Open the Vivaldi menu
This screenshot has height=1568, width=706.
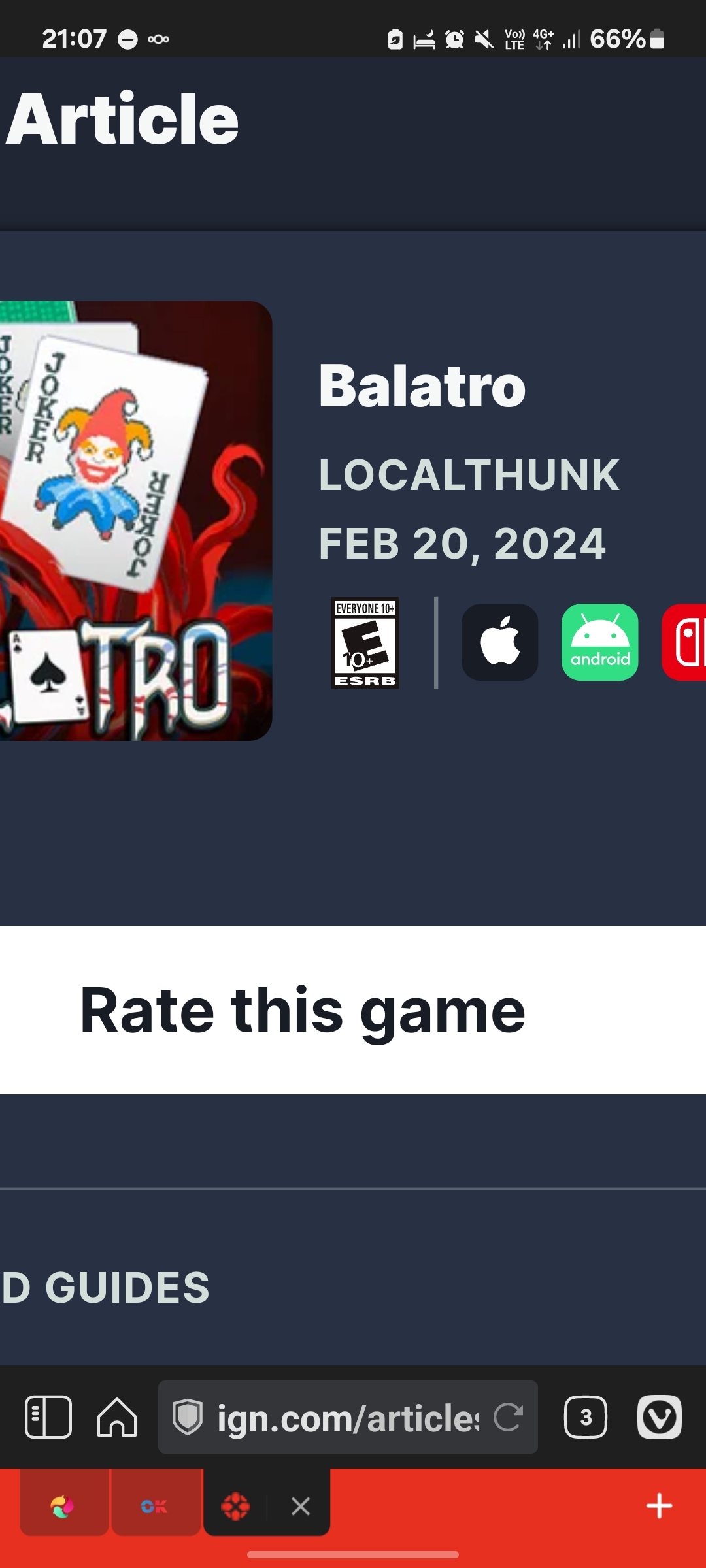click(659, 1417)
